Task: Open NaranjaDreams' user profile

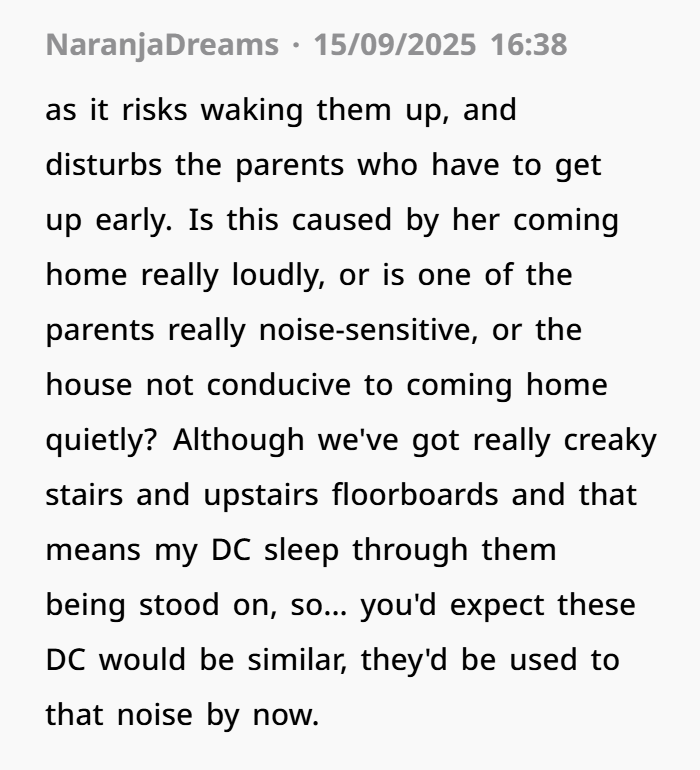Action: pyautogui.click(x=163, y=45)
